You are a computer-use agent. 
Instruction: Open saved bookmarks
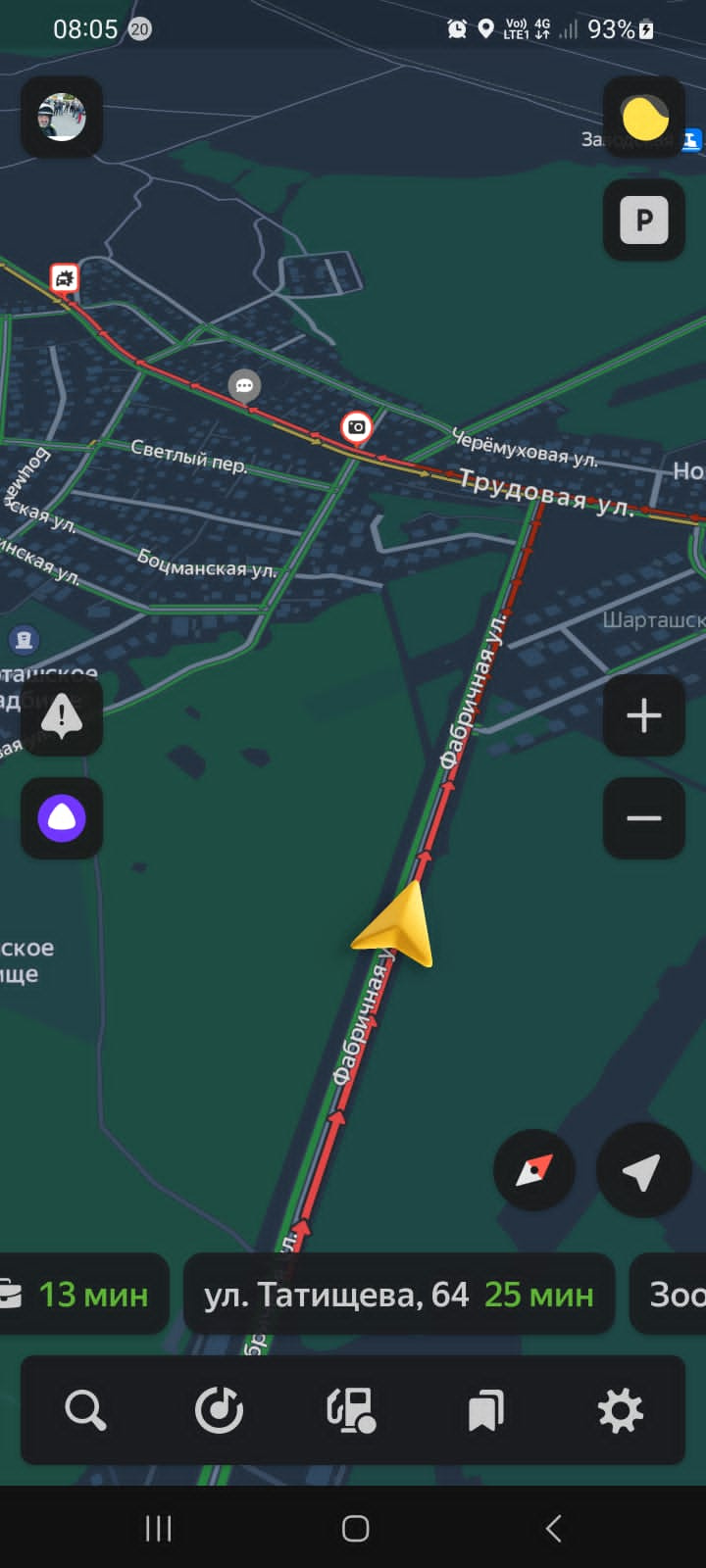click(x=485, y=1411)
